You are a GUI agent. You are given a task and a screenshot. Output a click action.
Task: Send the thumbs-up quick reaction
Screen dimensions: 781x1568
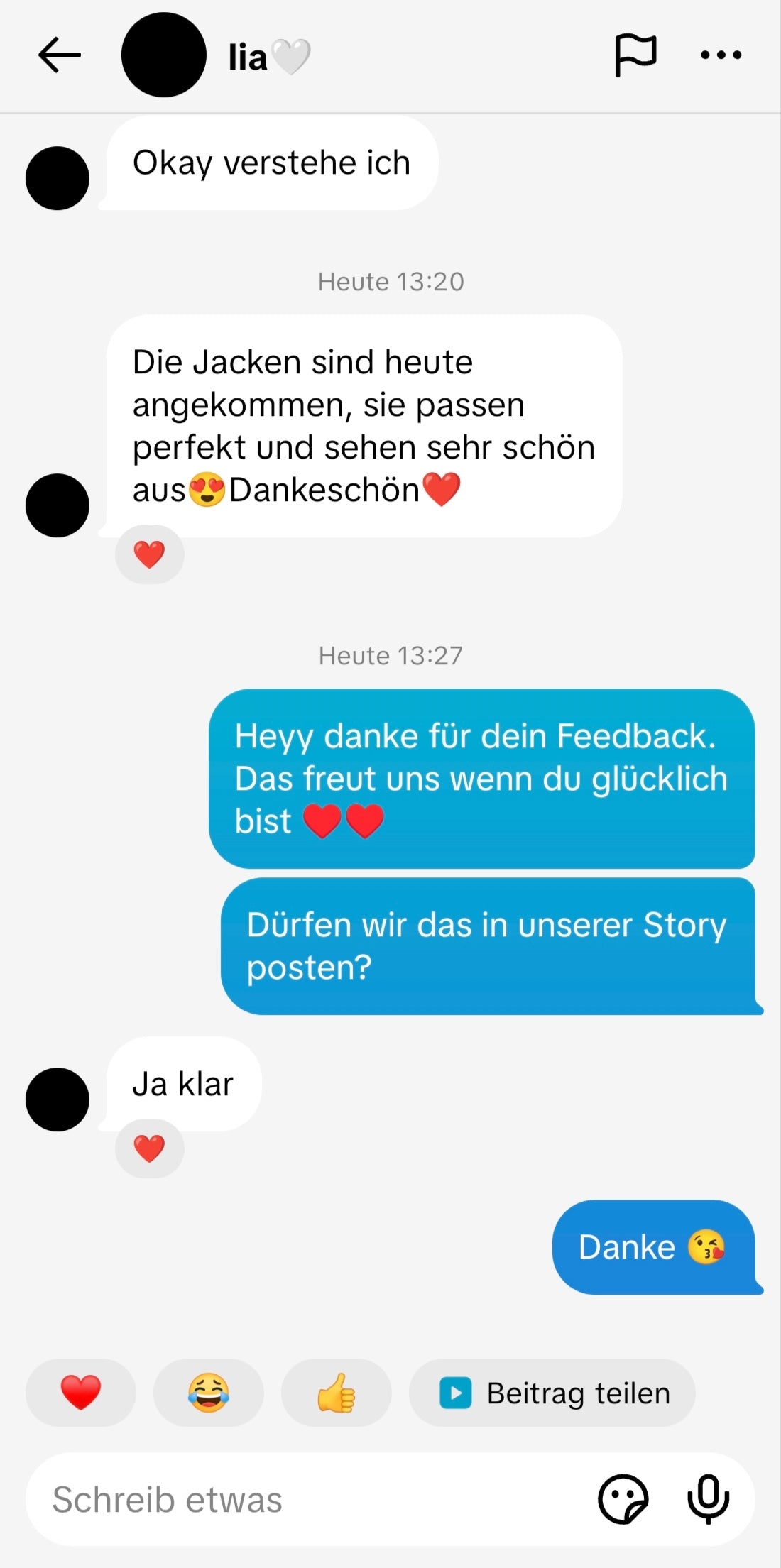(x=336, y=1392)
